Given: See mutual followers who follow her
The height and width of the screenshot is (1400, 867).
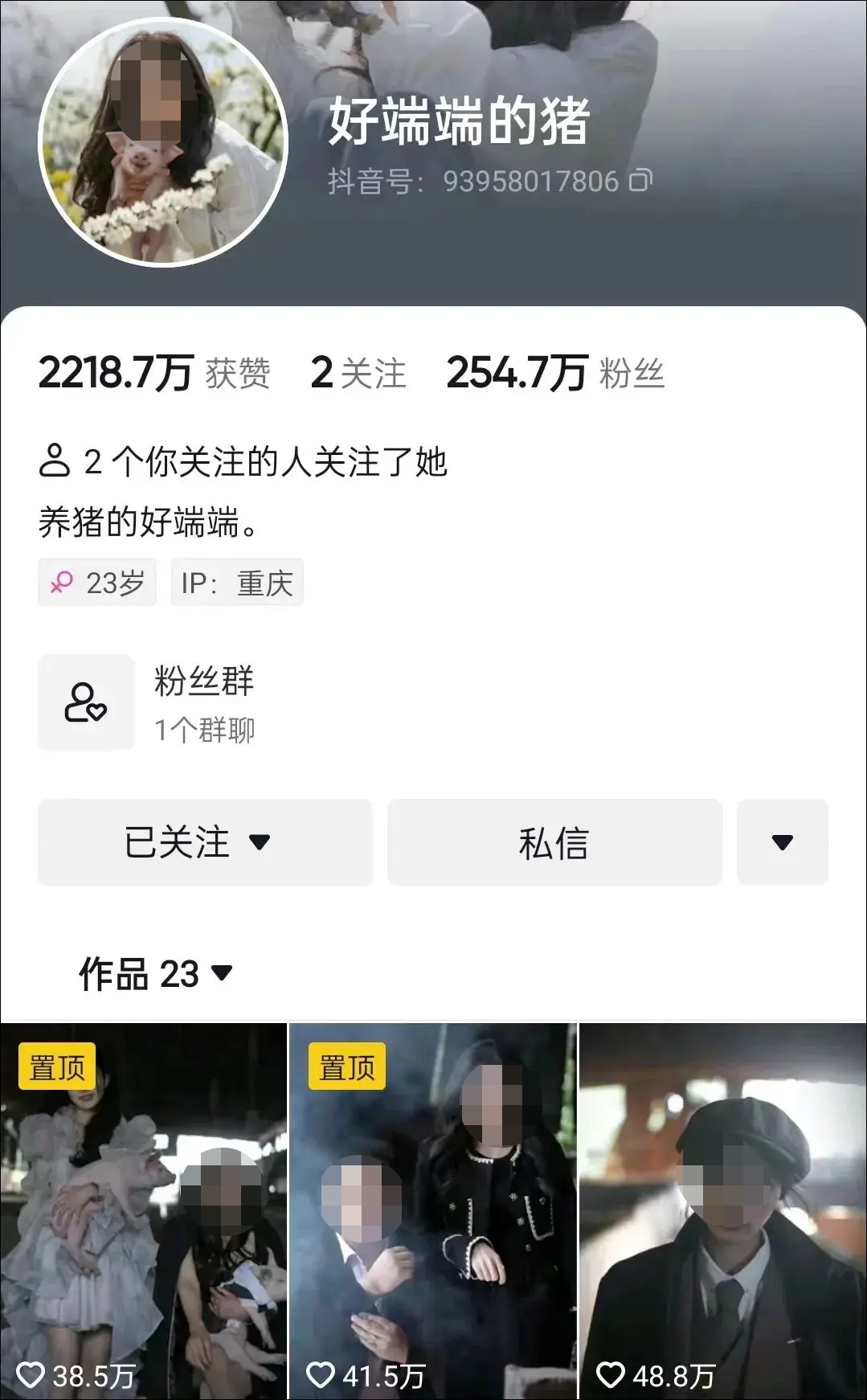Looking at the screenshot, I should 243,462.
